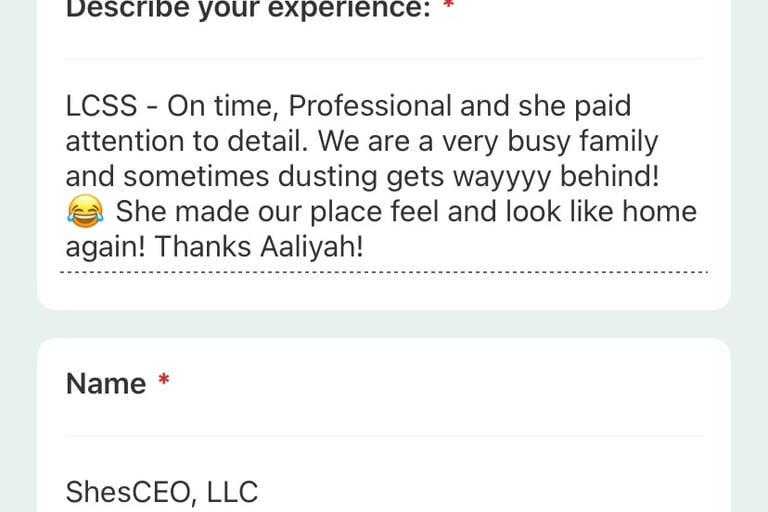Edit the Describe your experience text box
Image resolution: width=768 pixels, height=512 pixels.
tap(383, 176)
